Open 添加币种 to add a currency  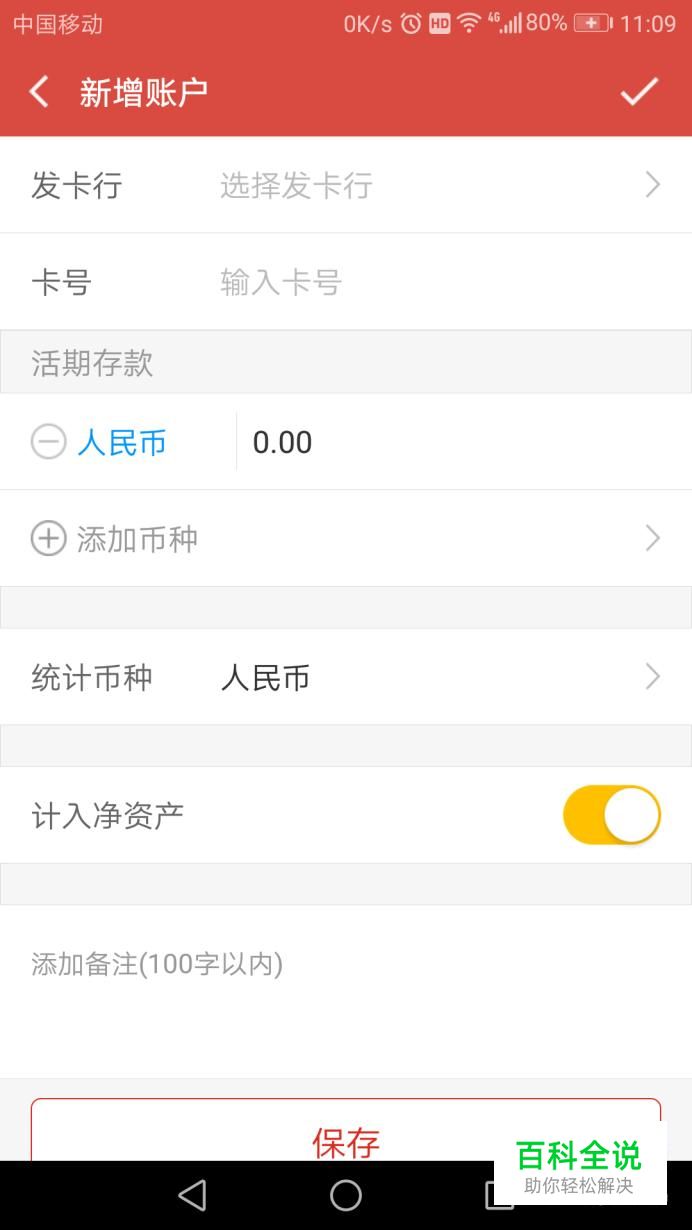click(346, 539)
